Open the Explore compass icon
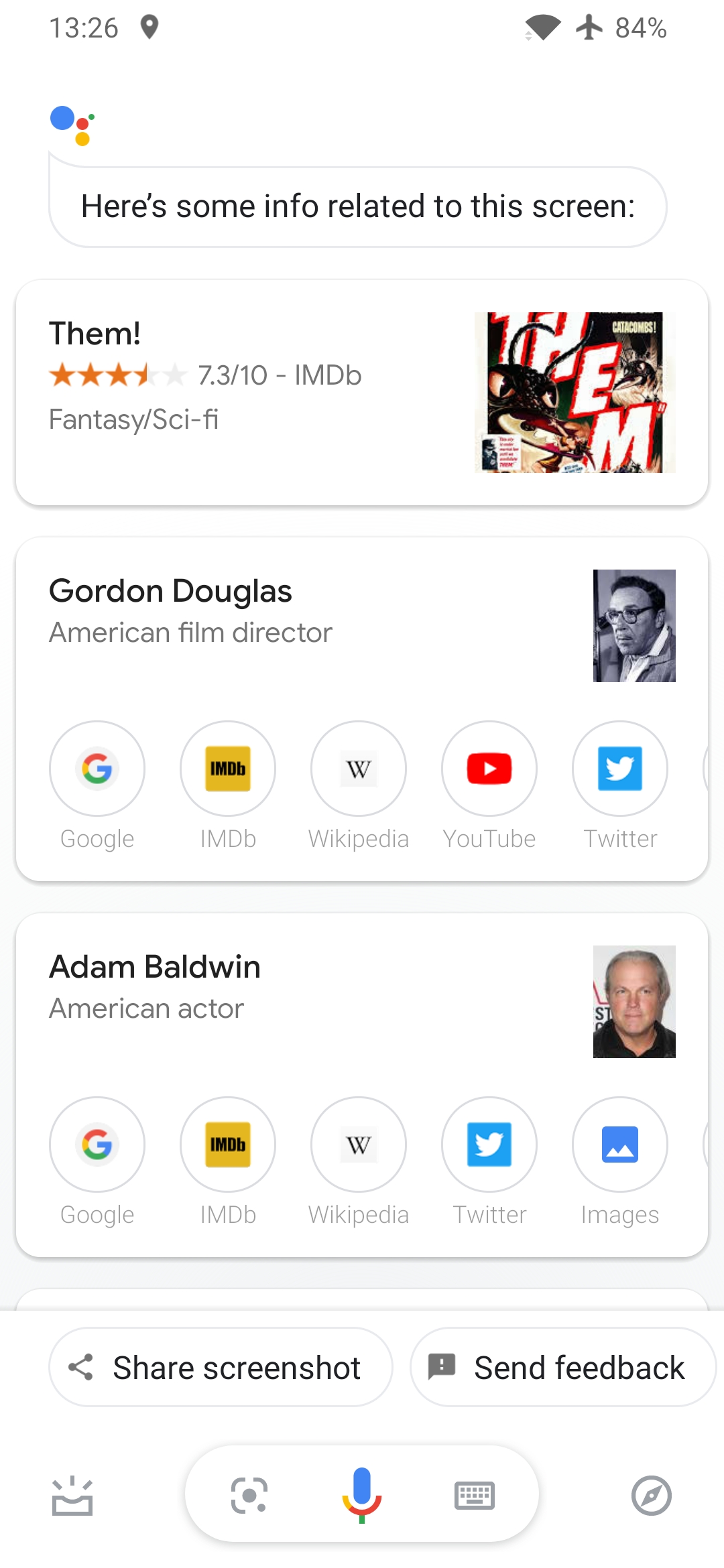This screenshot has width=724, height=1568. point(652,1496)
